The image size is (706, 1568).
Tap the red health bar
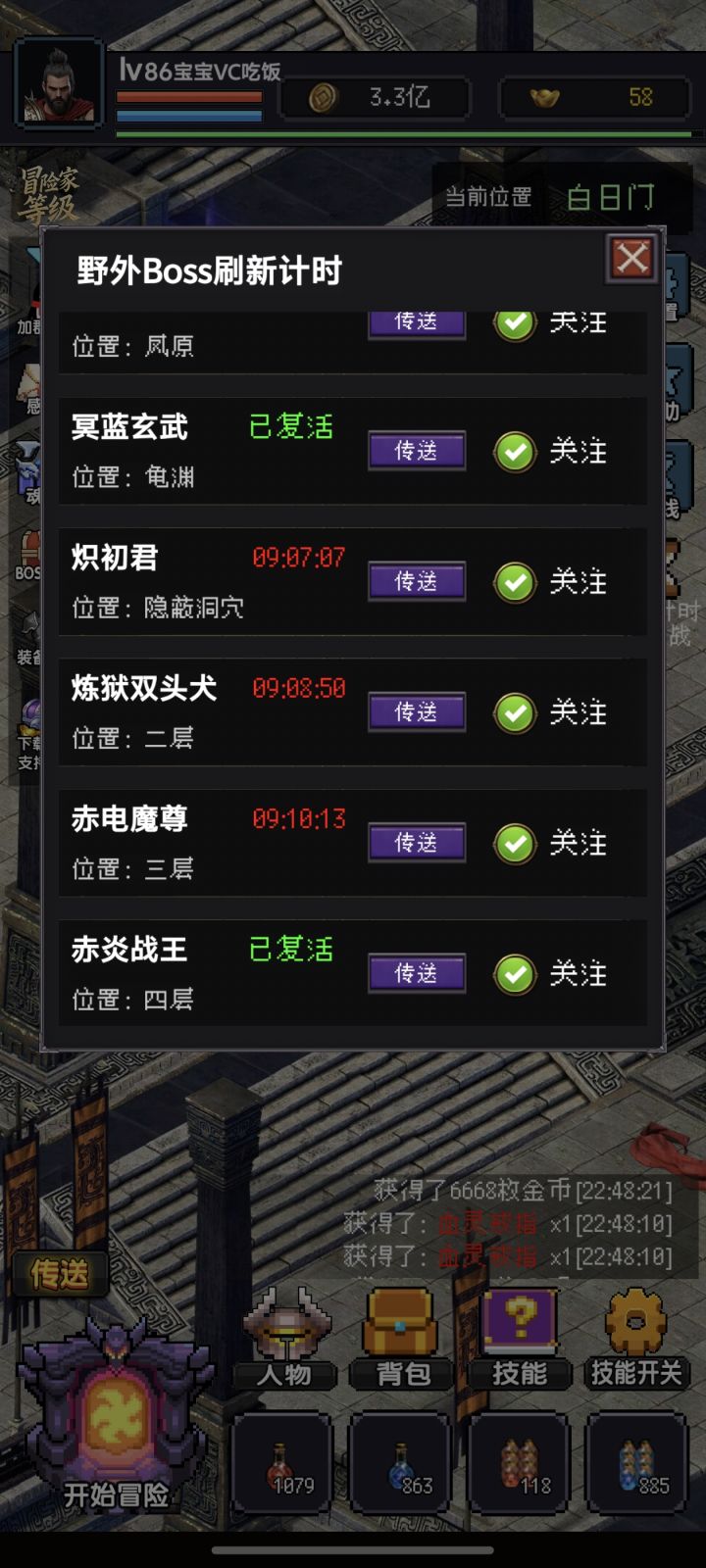188,98
